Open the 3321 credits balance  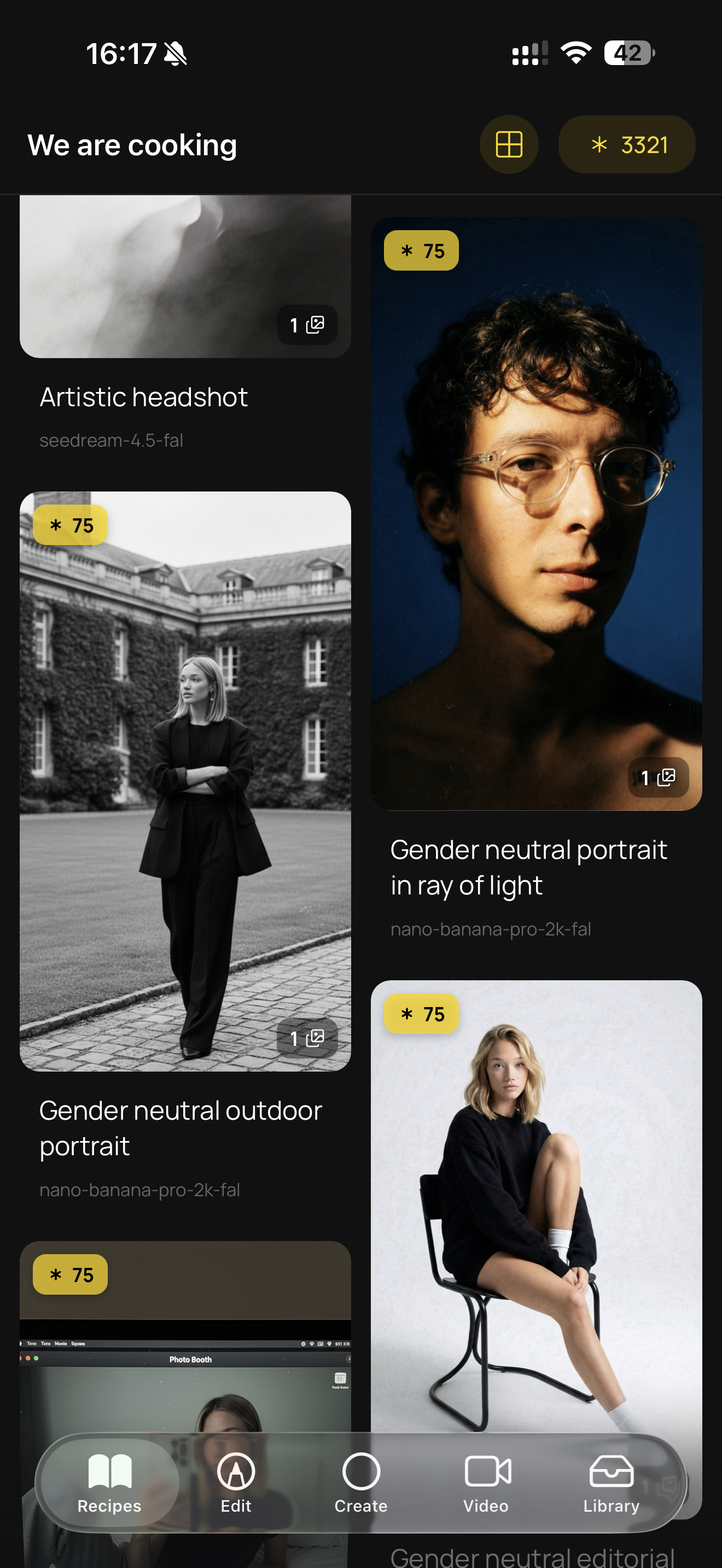[626, 145]
